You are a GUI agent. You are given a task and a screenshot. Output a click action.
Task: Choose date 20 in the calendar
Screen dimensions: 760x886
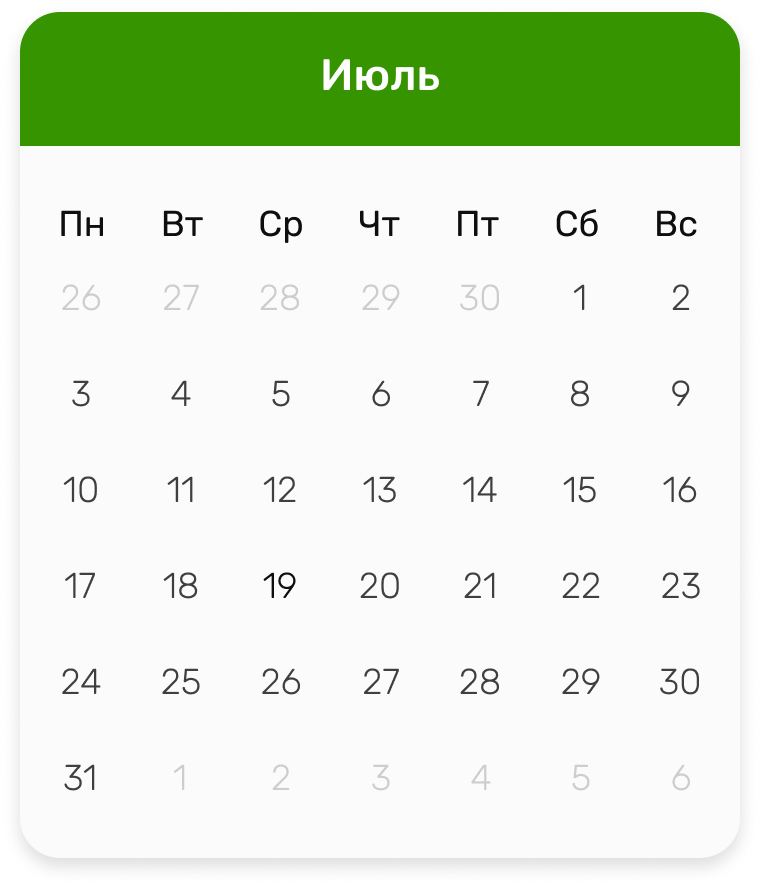pos(380,586)
